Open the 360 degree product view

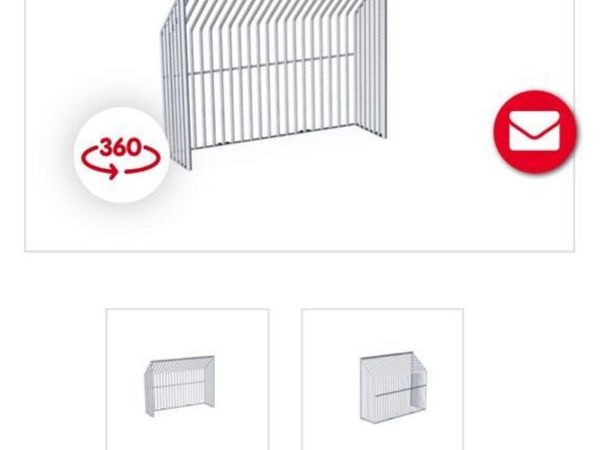(x=121, y=155)
